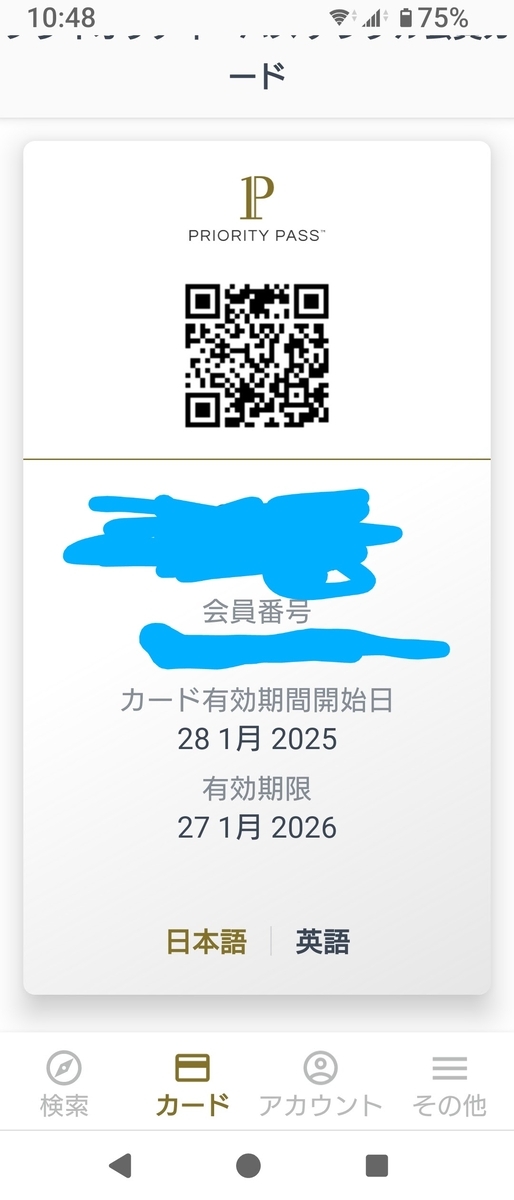Select the カード tab
The height and width of the screenshot is (1200, 514).
pos(193,1083)
